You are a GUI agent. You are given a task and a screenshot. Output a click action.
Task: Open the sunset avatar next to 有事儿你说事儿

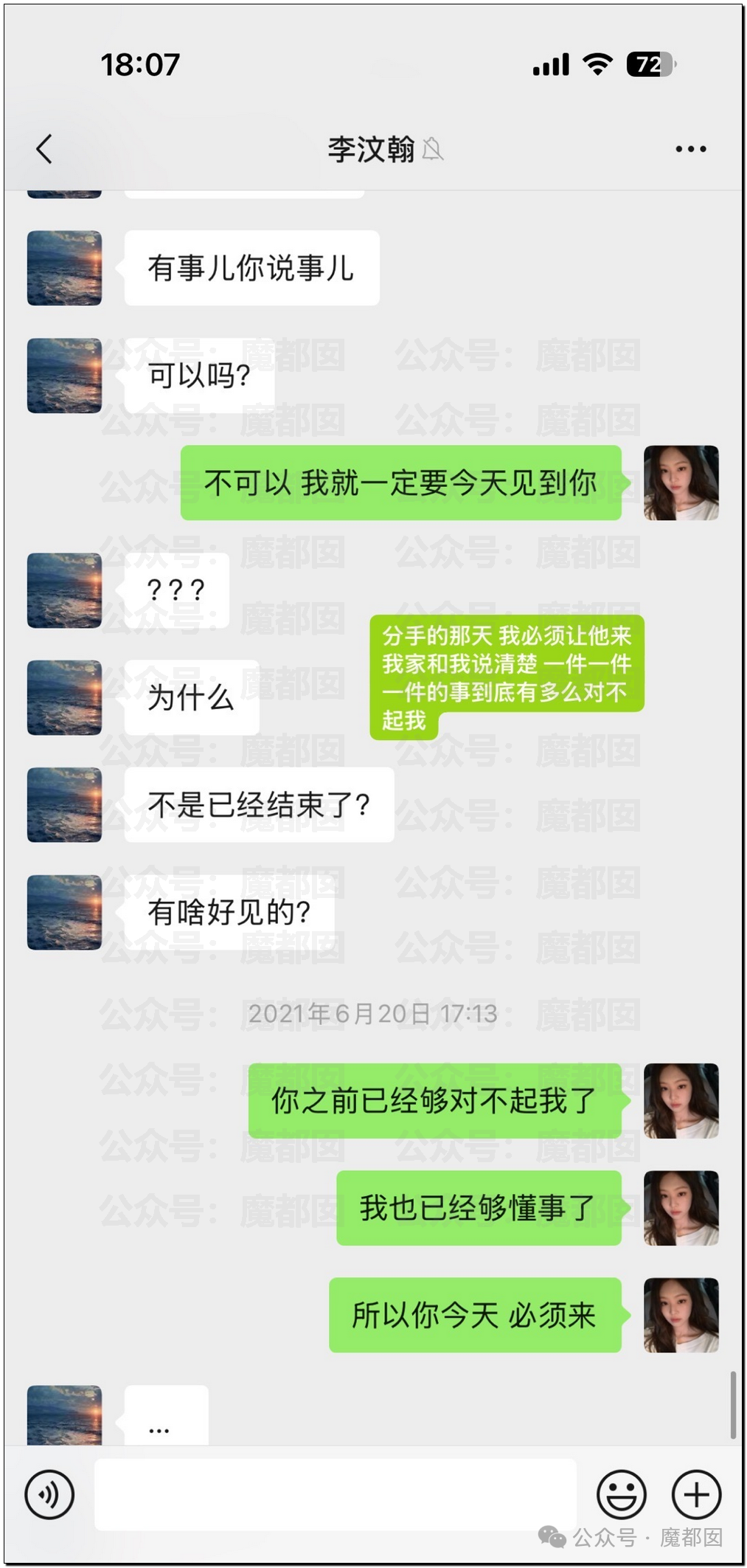(x=65, y=268)
